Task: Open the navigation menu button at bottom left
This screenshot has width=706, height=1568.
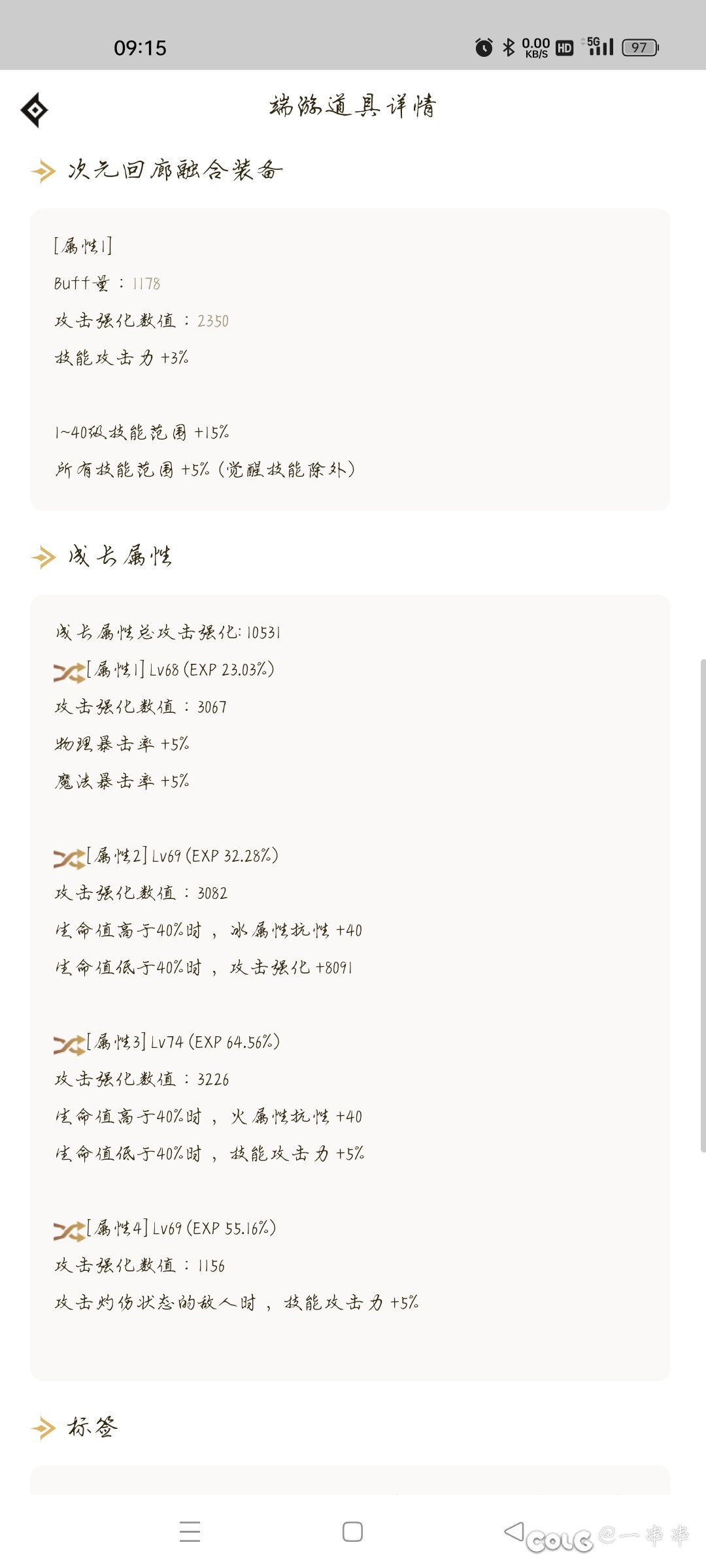Action: 190,1531
